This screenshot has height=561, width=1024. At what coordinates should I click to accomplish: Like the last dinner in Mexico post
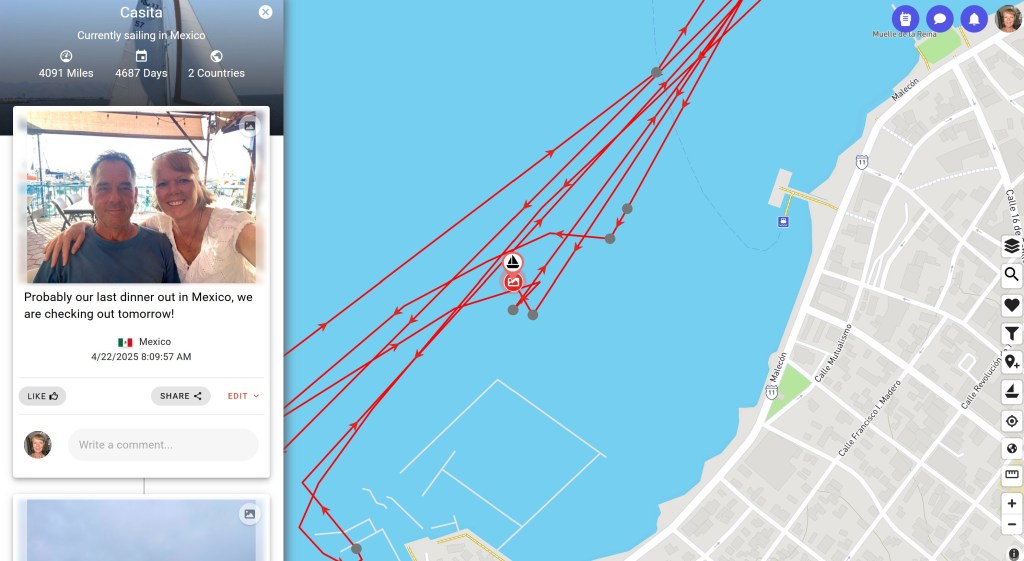pos(42,396)
